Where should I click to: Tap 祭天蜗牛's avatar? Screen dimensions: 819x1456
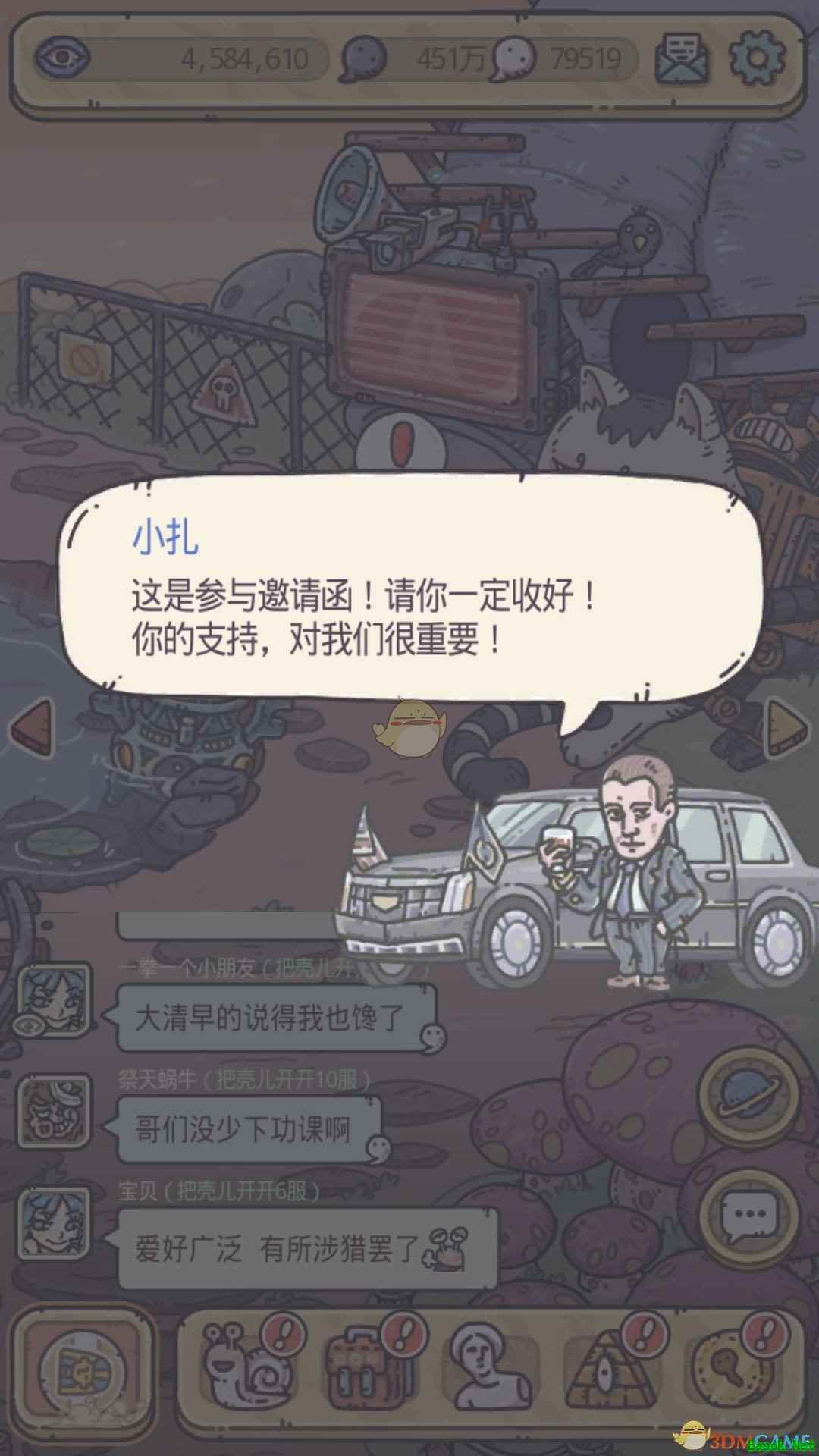[55, 1112]
